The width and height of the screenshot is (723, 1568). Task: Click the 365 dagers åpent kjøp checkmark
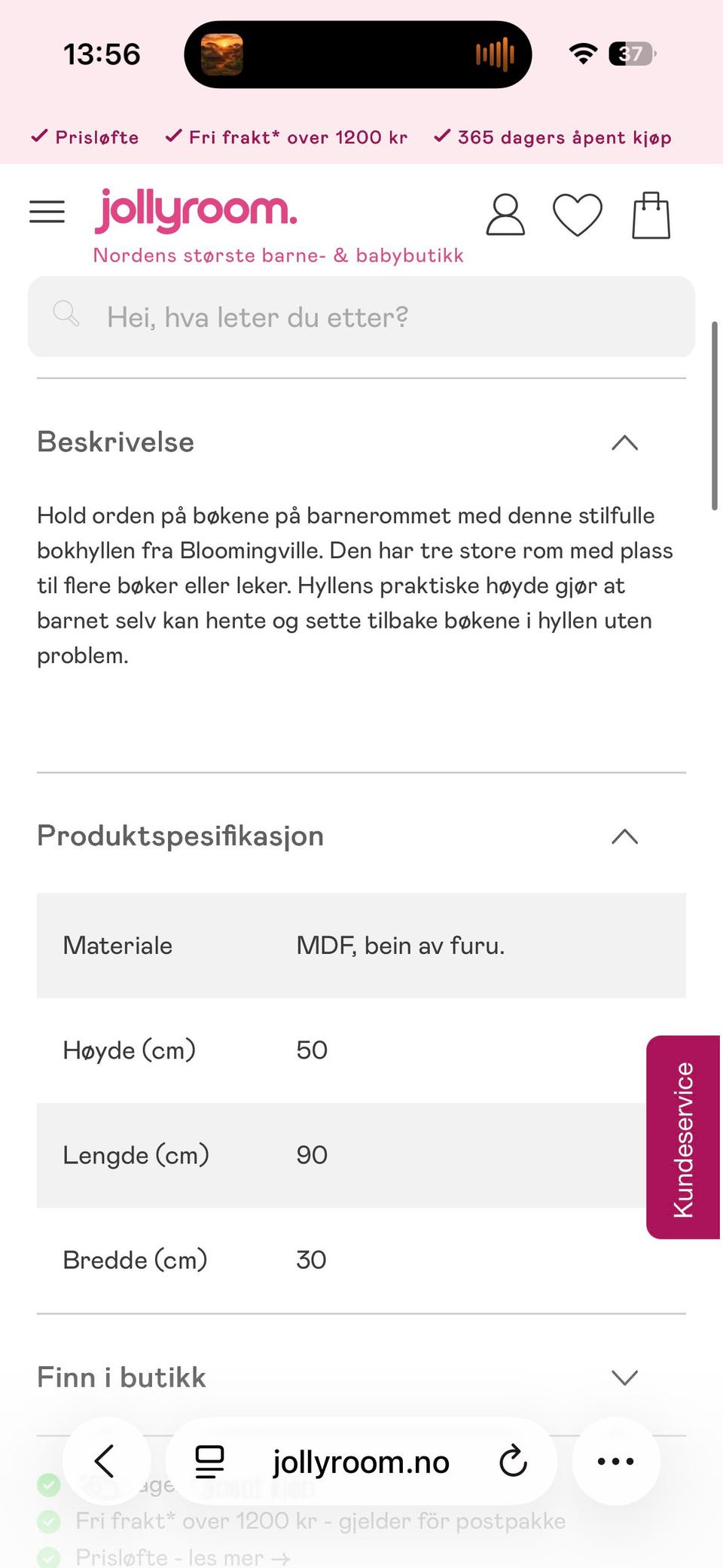coord(552,136)
